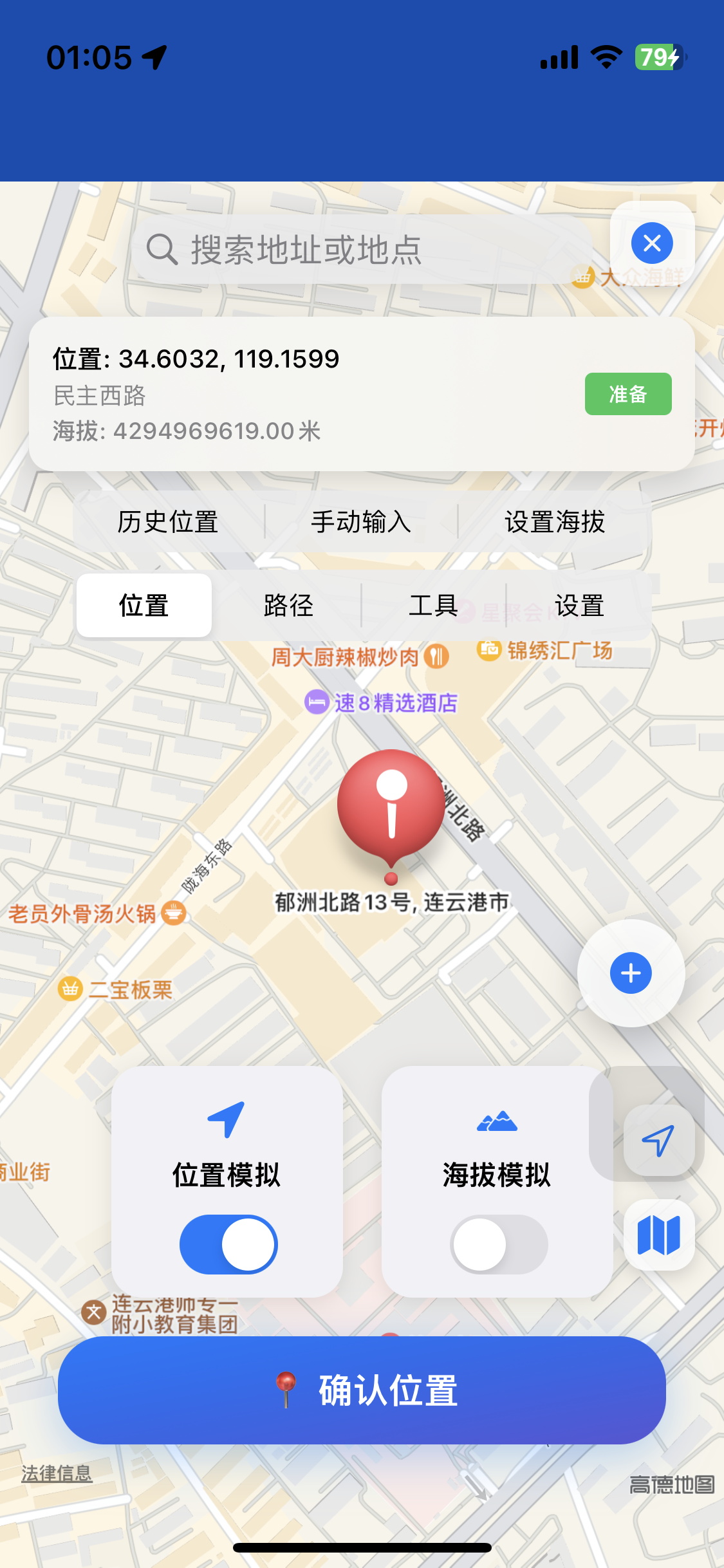Click the search magnifier icon
The height and width of the screenshot is (1568, 724).
(162, 248)
